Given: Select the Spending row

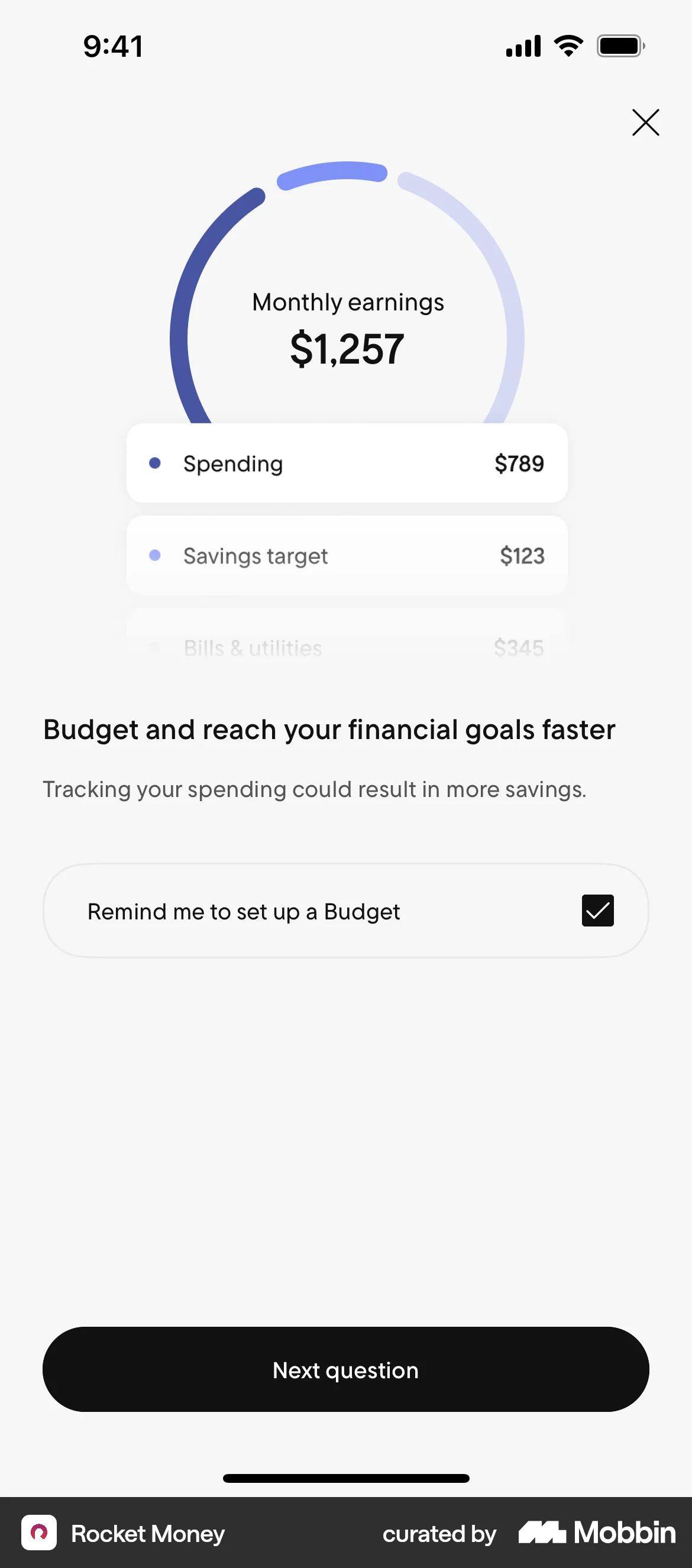Looking at the screenshot, I should point(346,462).
